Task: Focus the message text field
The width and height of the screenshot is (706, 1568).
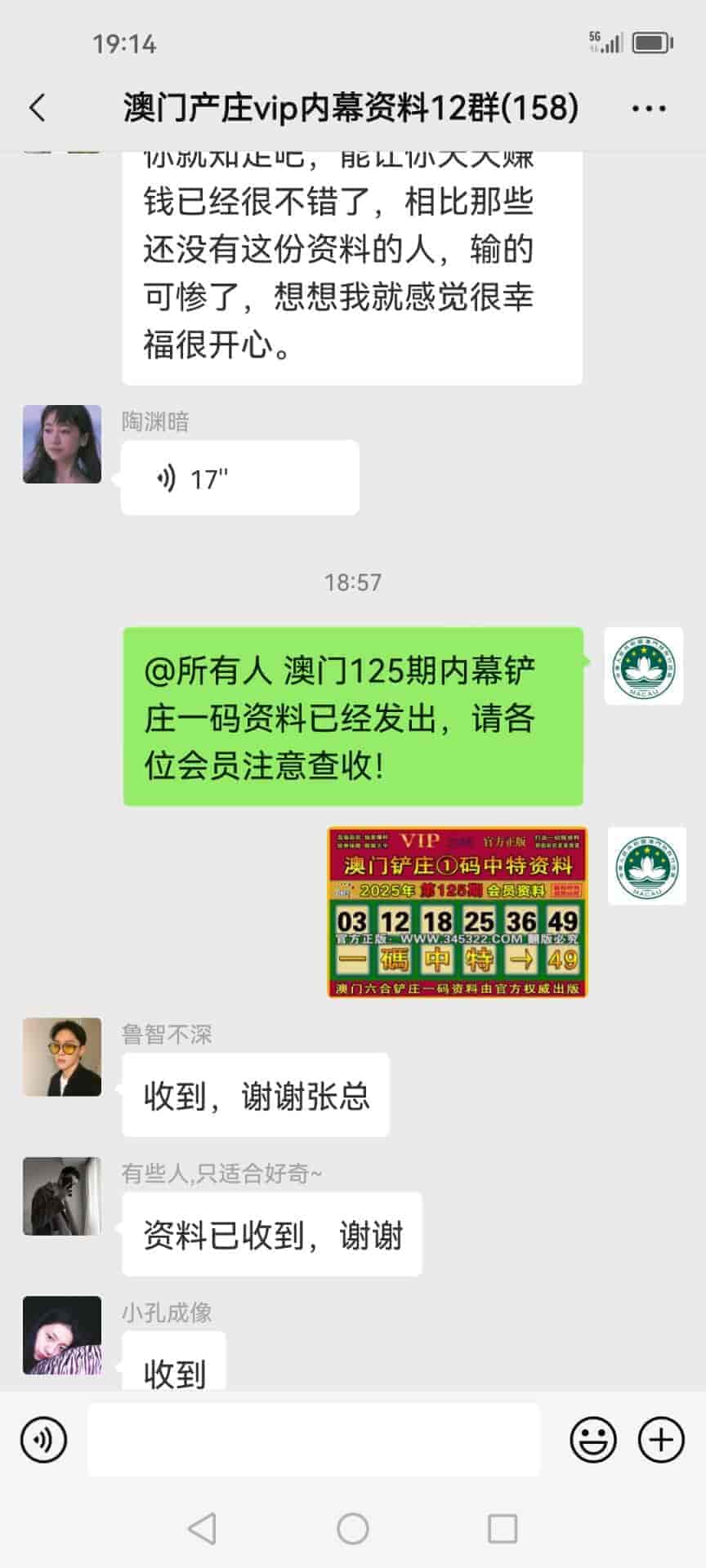Action: click(314, 1440)
